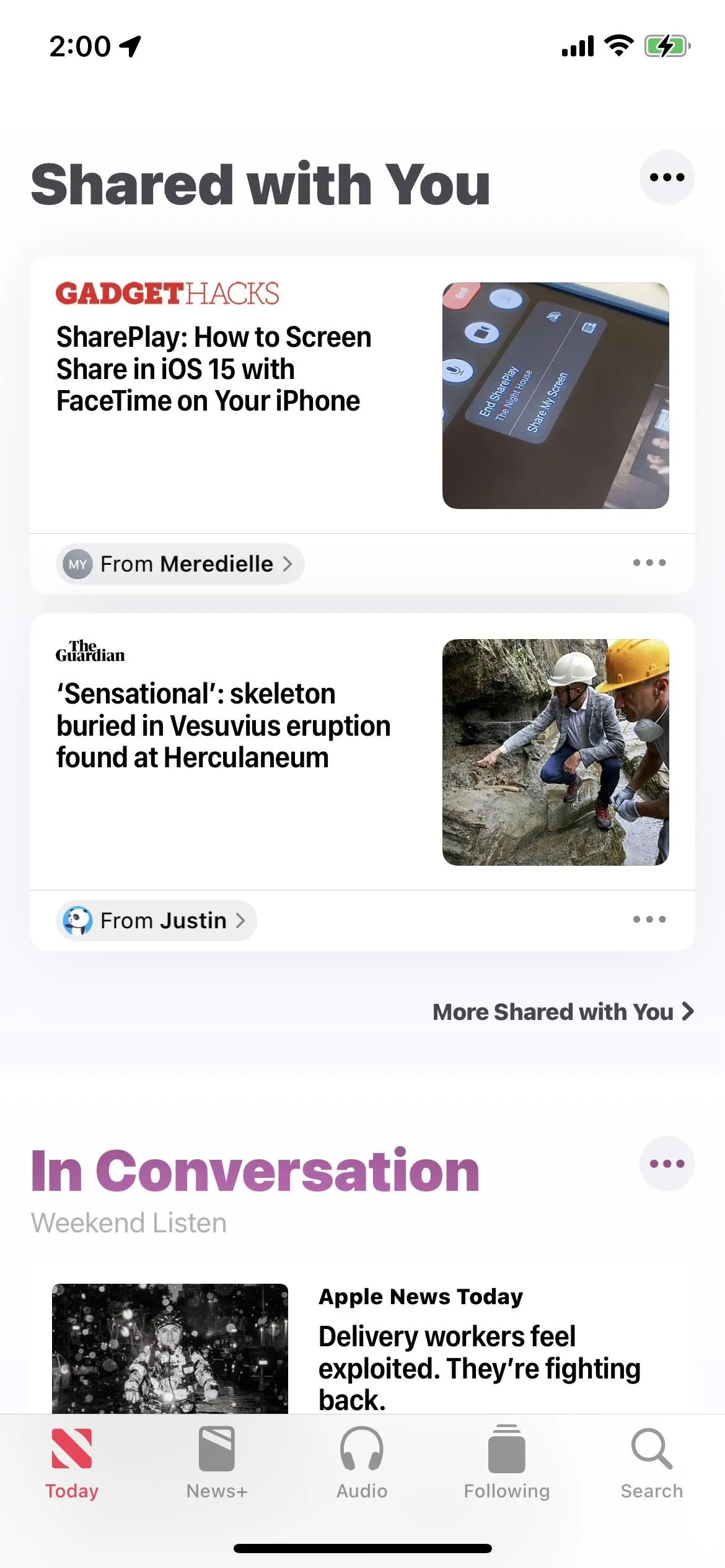Screen dimensions: 725x1568
Task: Tap the From Meredielle chip
Action: pyautogui.click(x=180, y=564)
